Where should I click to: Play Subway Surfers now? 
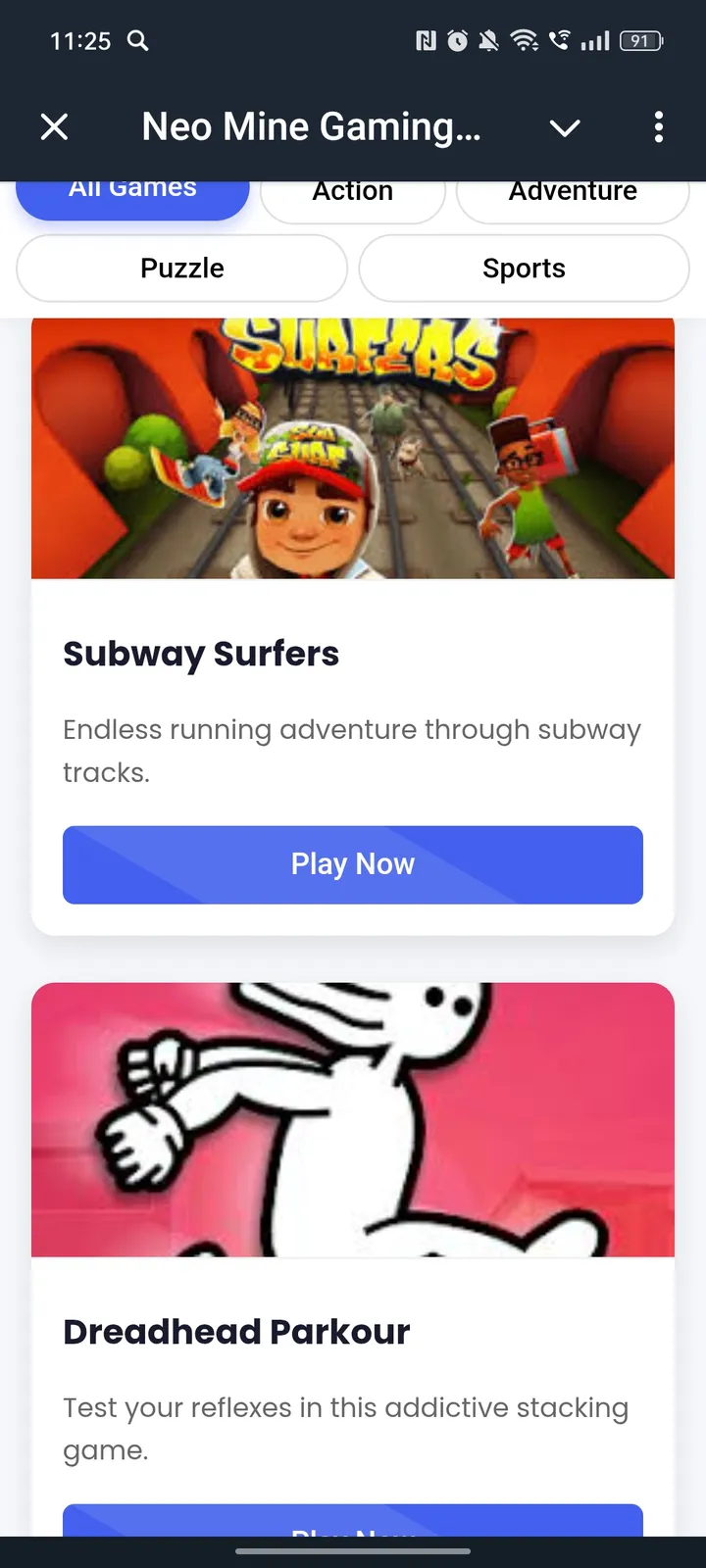pos(353,864)
